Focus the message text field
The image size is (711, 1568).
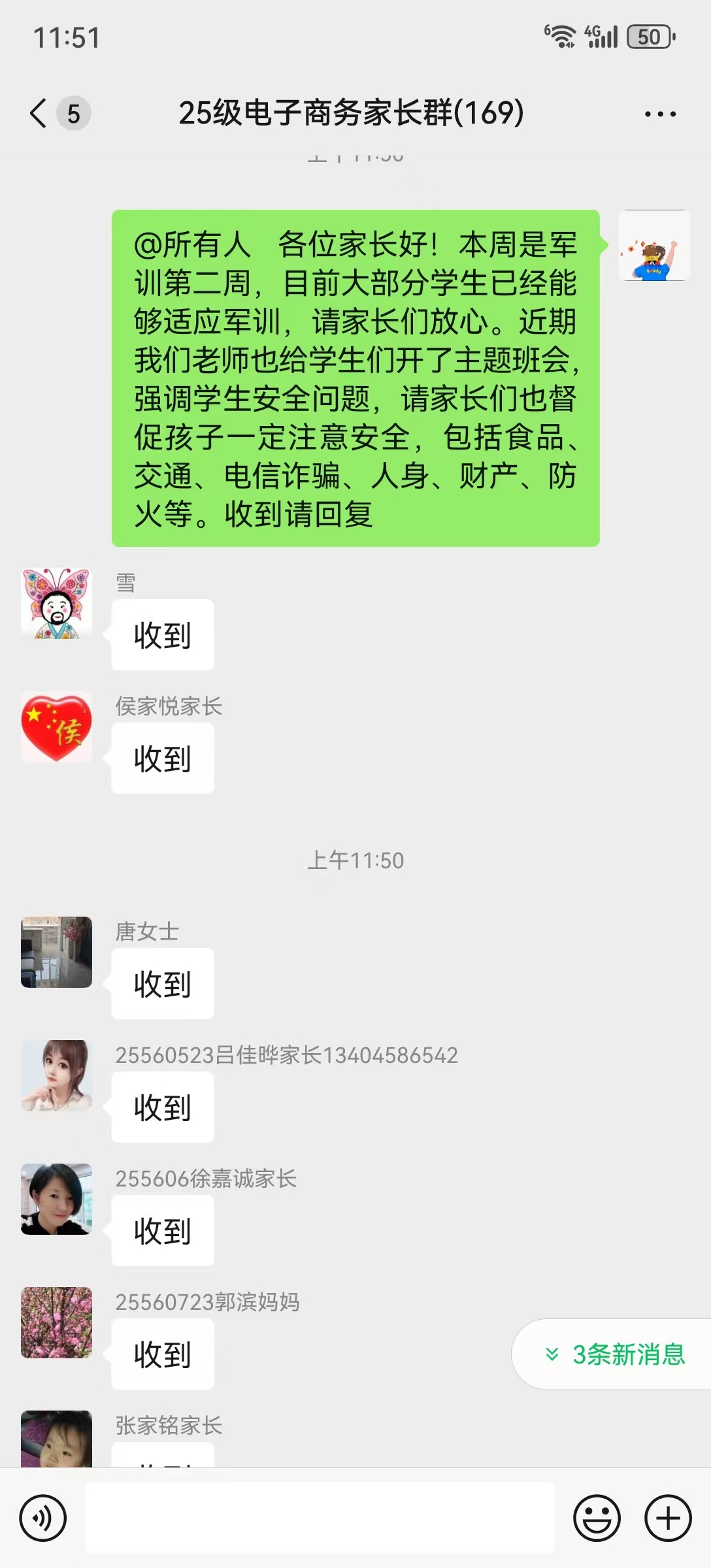[320, 1518]
